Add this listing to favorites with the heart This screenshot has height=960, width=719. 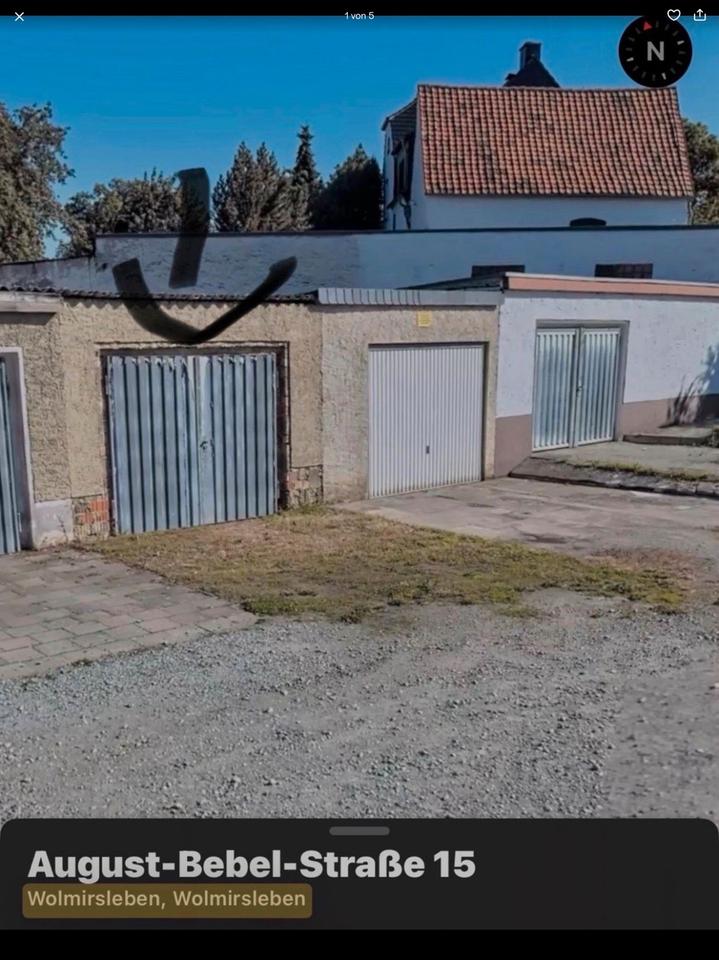(674, 15)
